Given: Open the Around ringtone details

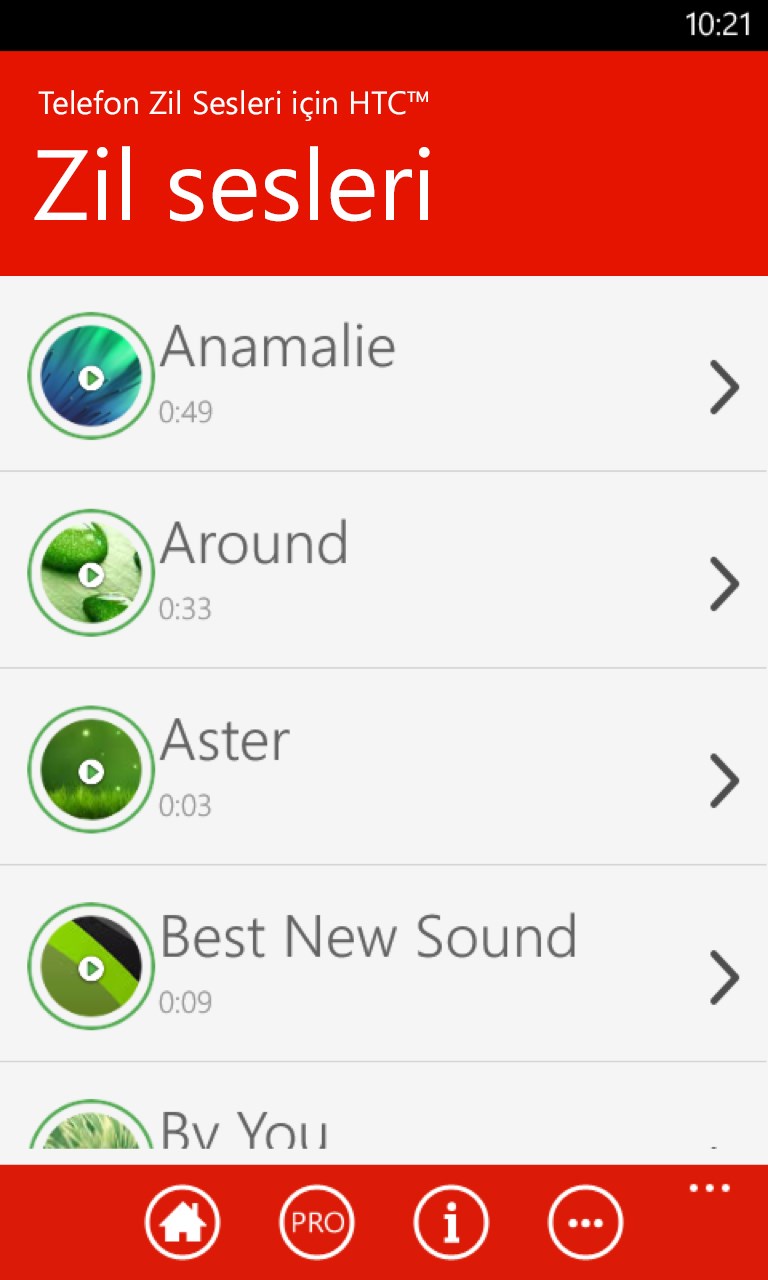Looking at the screenshot, I should click(724, 584).
